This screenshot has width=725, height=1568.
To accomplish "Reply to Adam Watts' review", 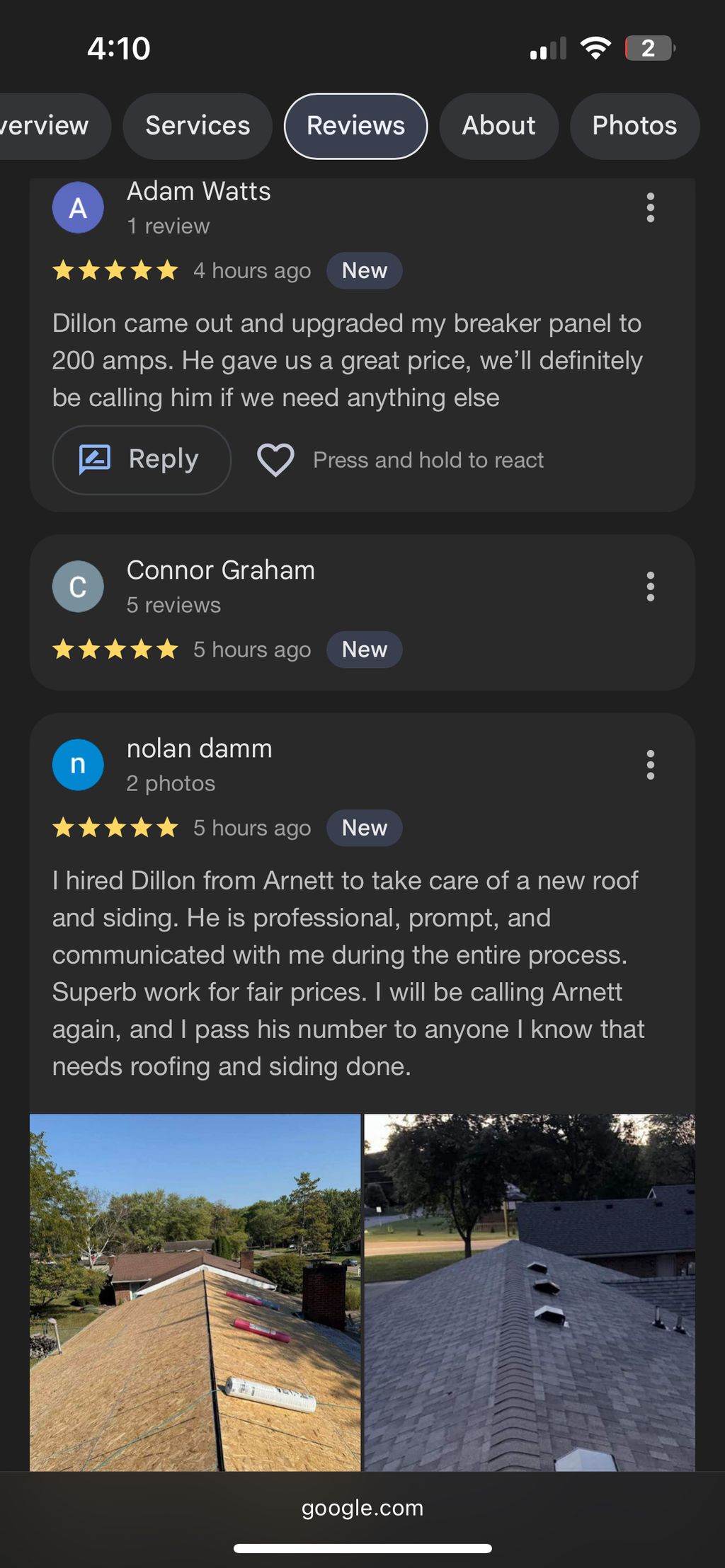I will pyautogui.click(x=142, y=459).
